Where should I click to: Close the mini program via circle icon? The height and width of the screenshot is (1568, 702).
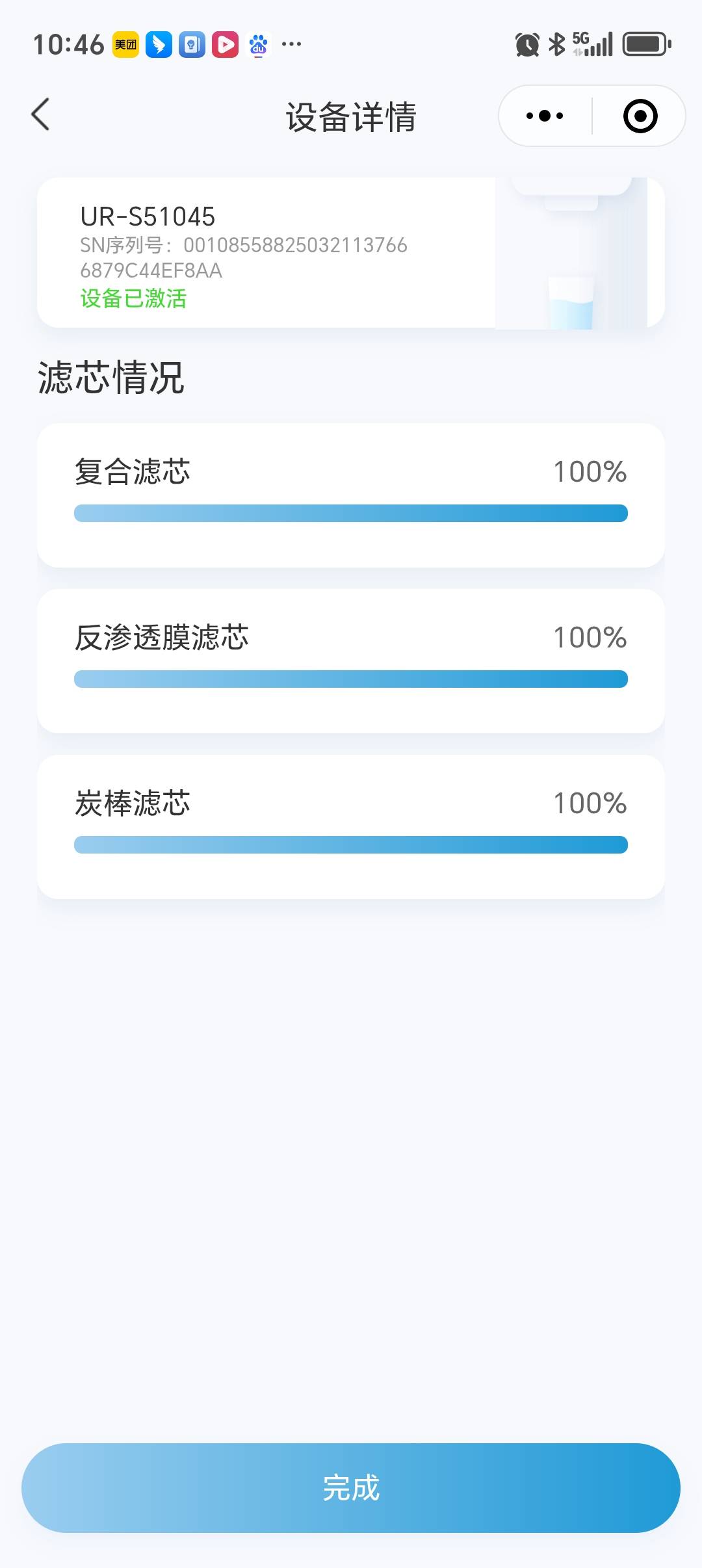pyautogui.click(x=640, y=116)
